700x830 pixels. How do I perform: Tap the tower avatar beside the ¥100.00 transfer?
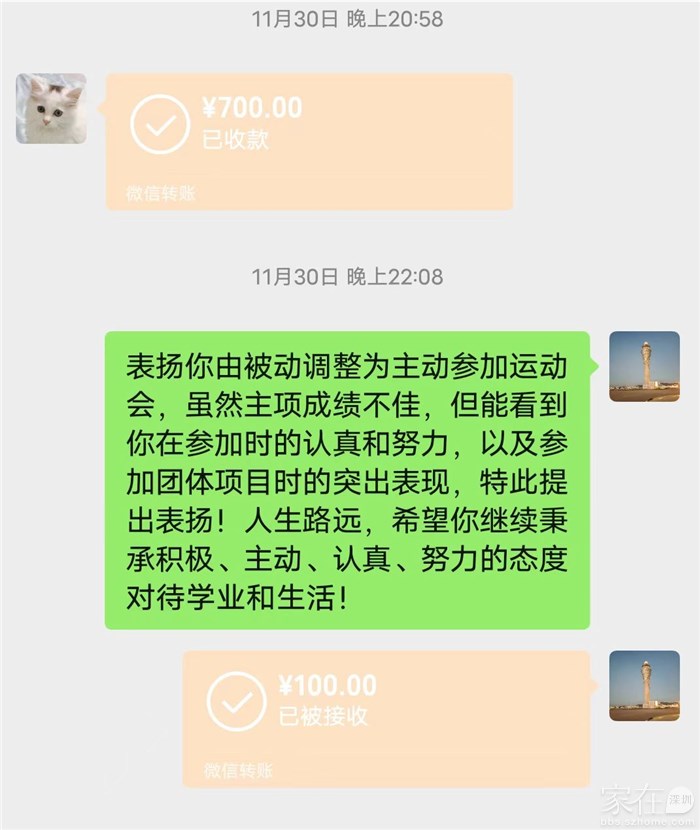pyautogui.click(x=644, y=685)
